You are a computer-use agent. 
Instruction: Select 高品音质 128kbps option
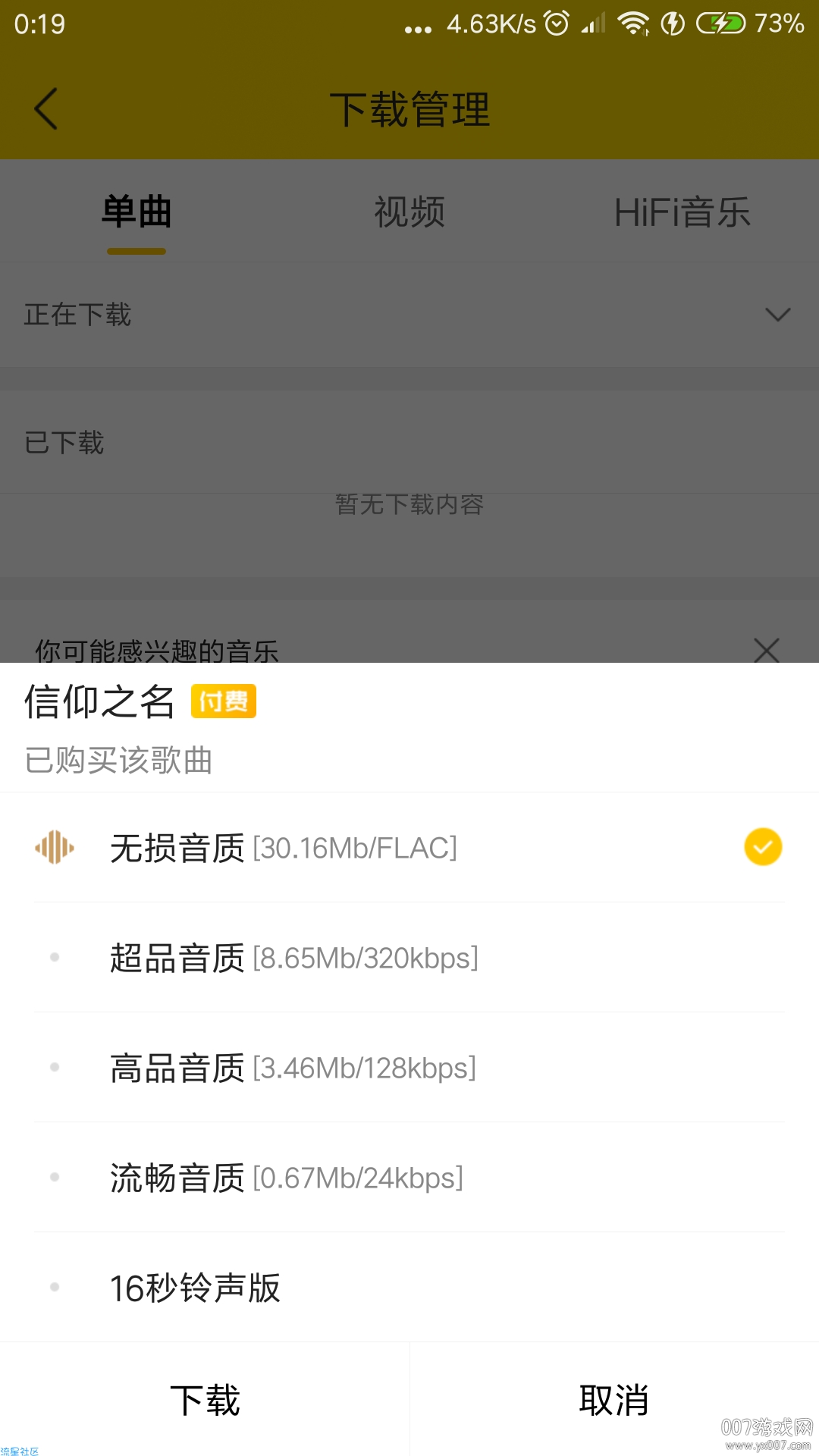point(292,1068)
